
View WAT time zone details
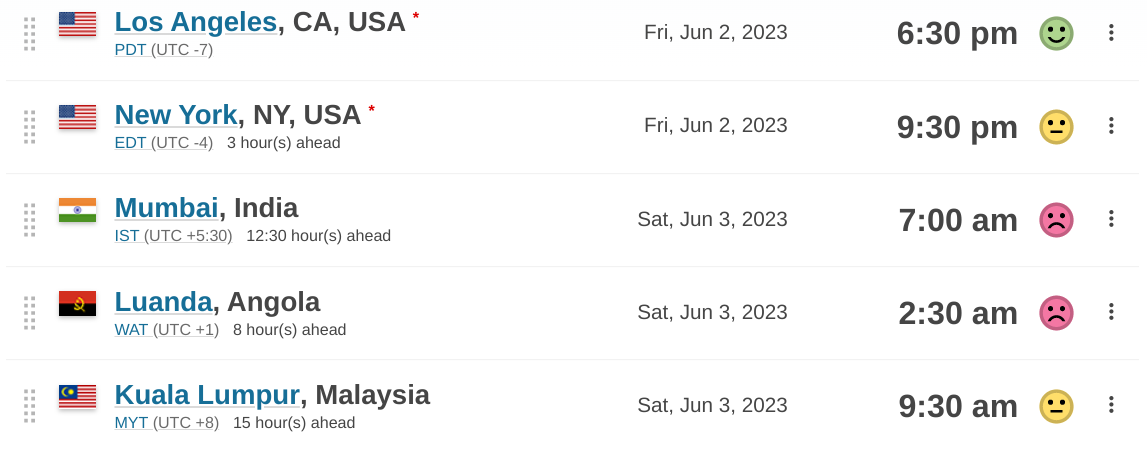point(131,329)
